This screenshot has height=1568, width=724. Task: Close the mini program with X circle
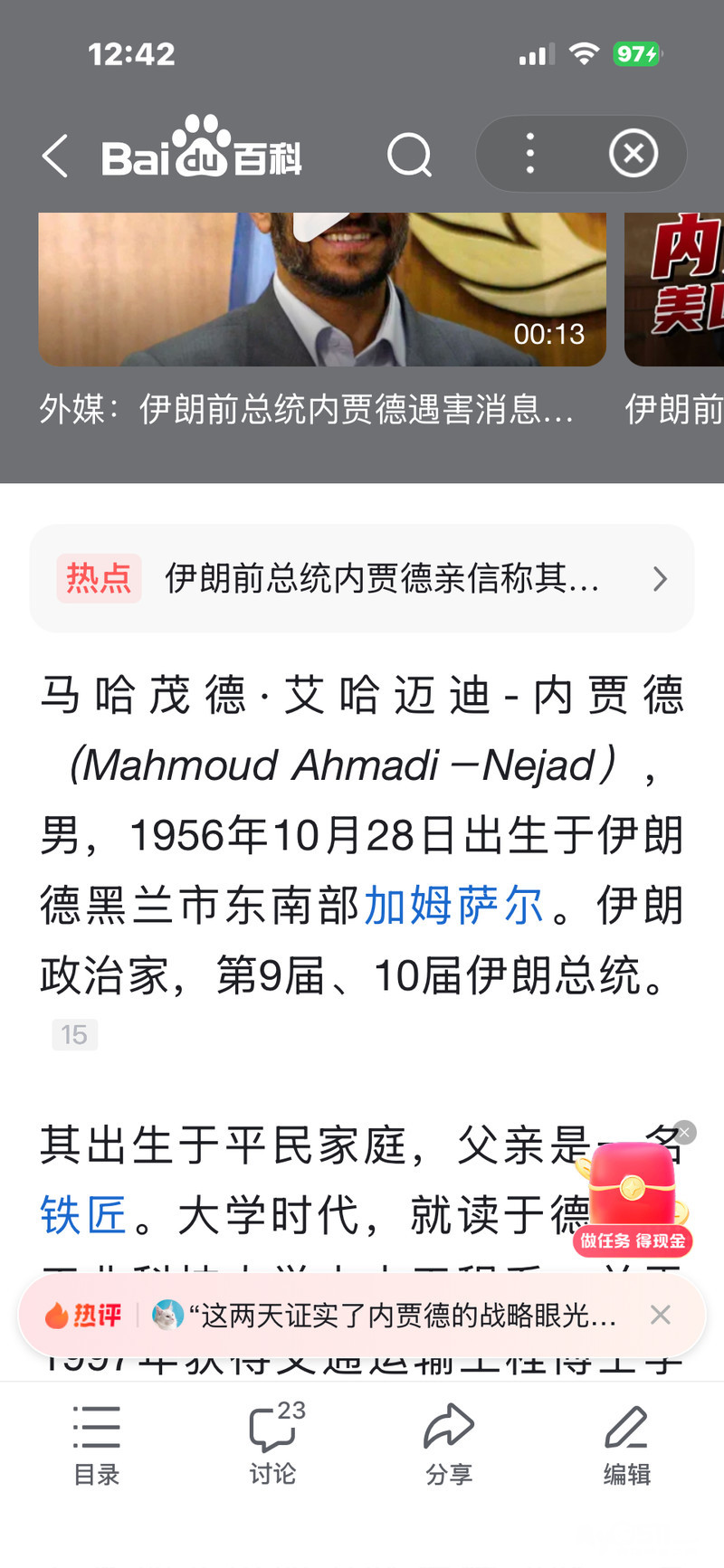click(633, 153)
